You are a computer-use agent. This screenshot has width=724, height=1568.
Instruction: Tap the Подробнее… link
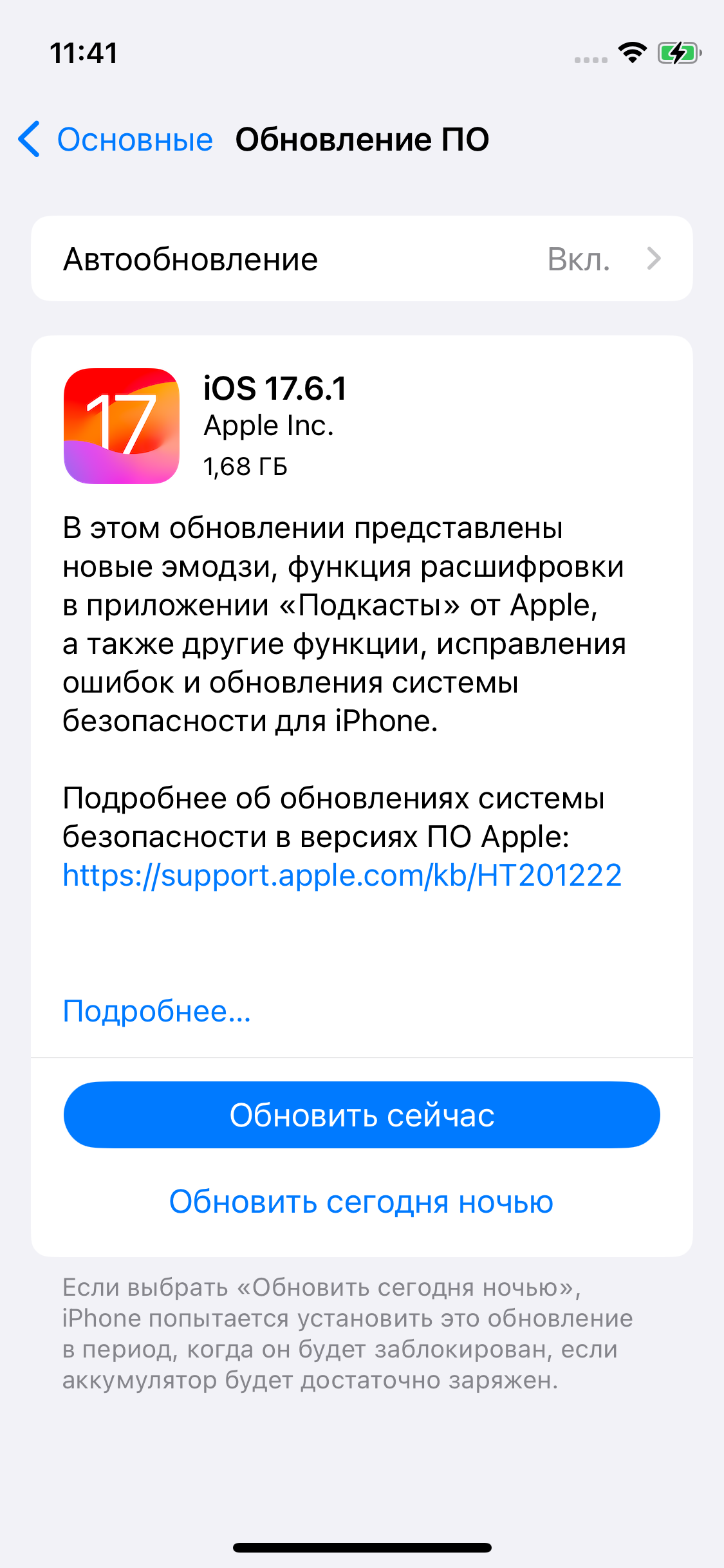click(156, 1011)
